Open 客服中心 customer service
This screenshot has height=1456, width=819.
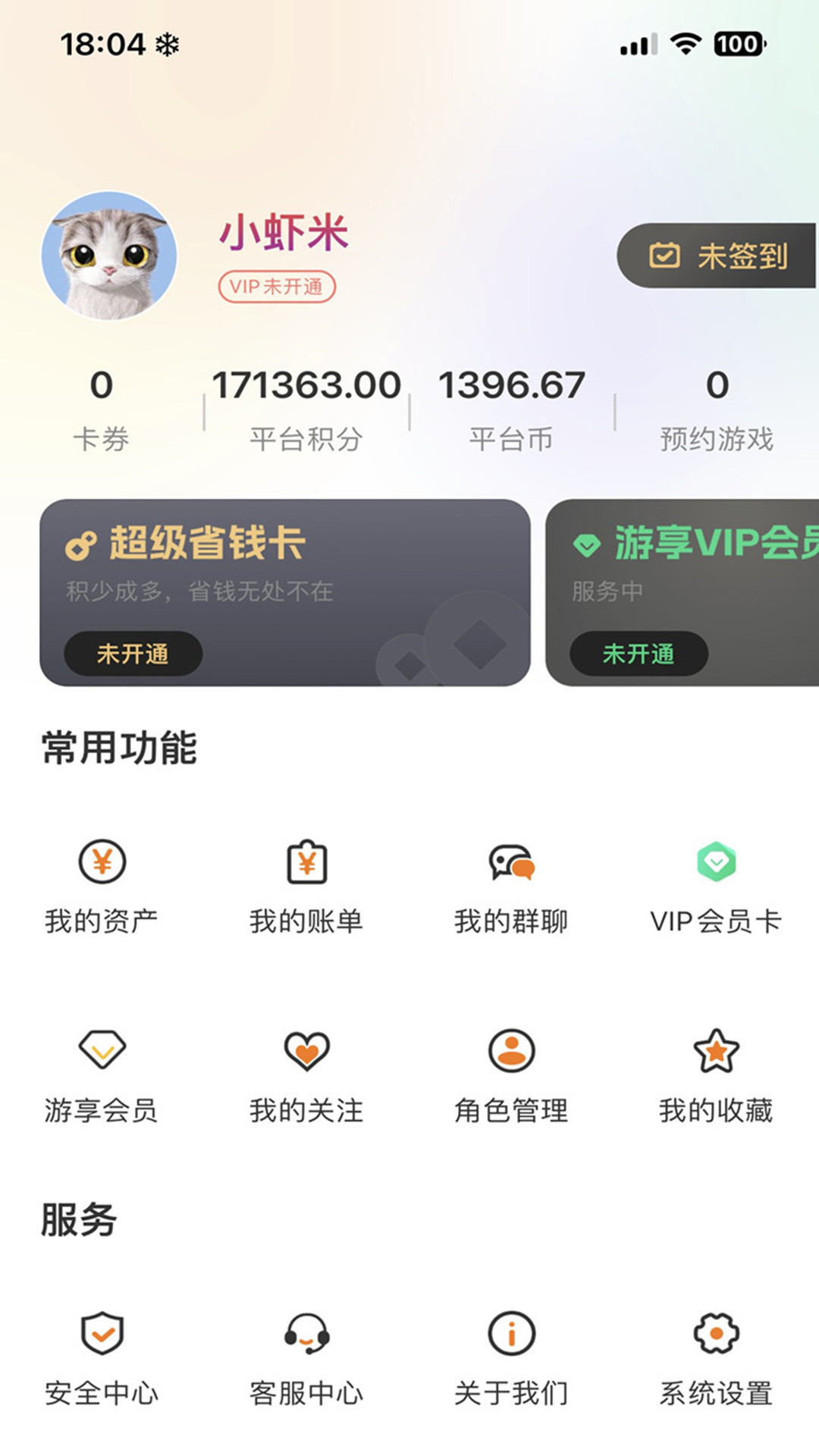point(306,1357)
